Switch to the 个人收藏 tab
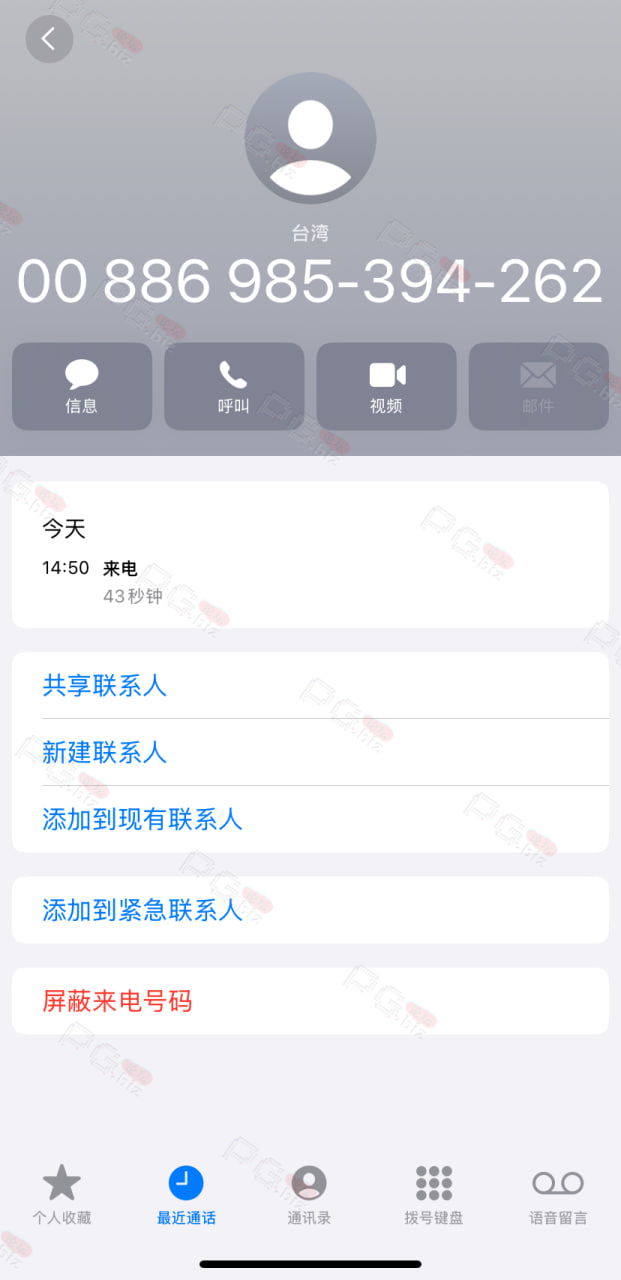Image resolution: width=621 pixels, height=1280 pixels. click(62, 1195)
